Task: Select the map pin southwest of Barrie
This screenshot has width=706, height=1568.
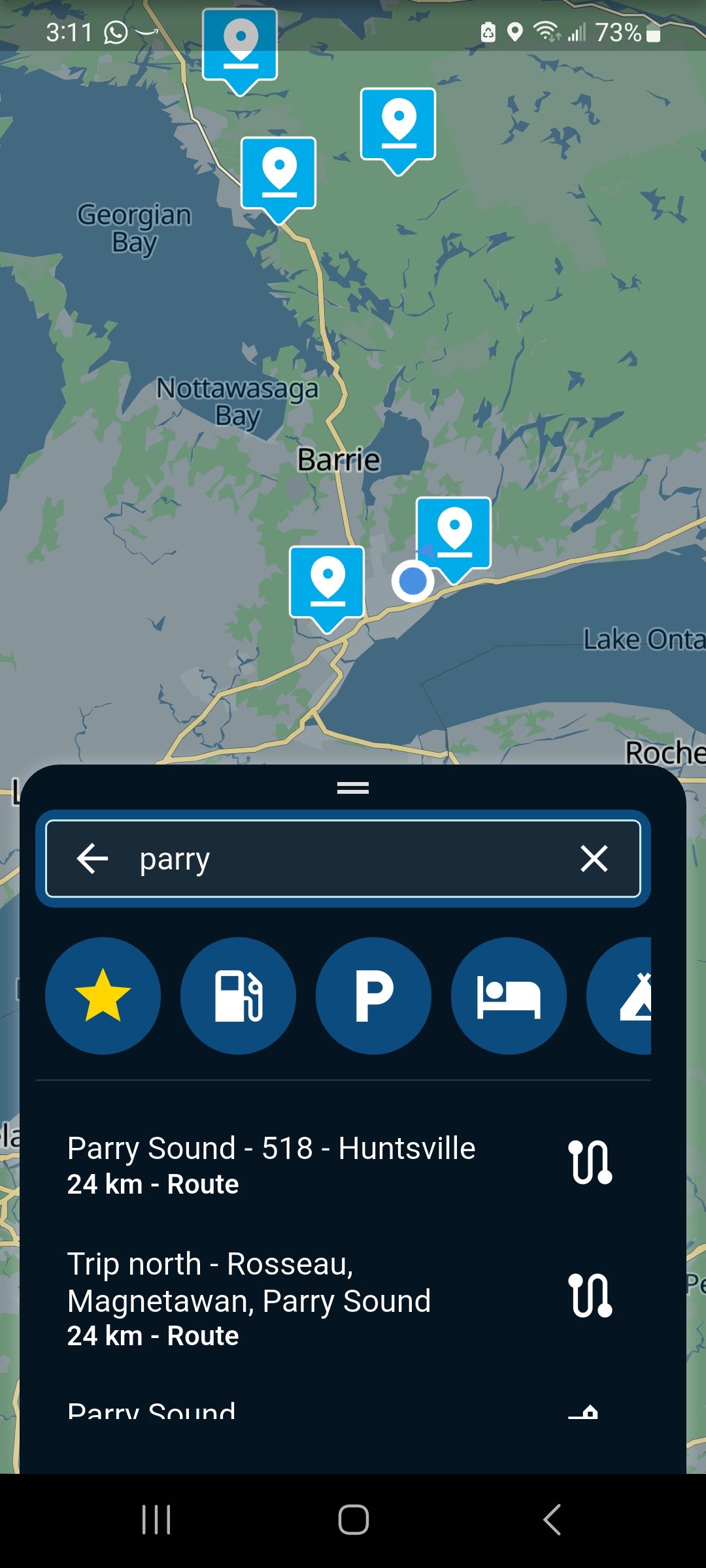Action: click(x=327, y=583)
